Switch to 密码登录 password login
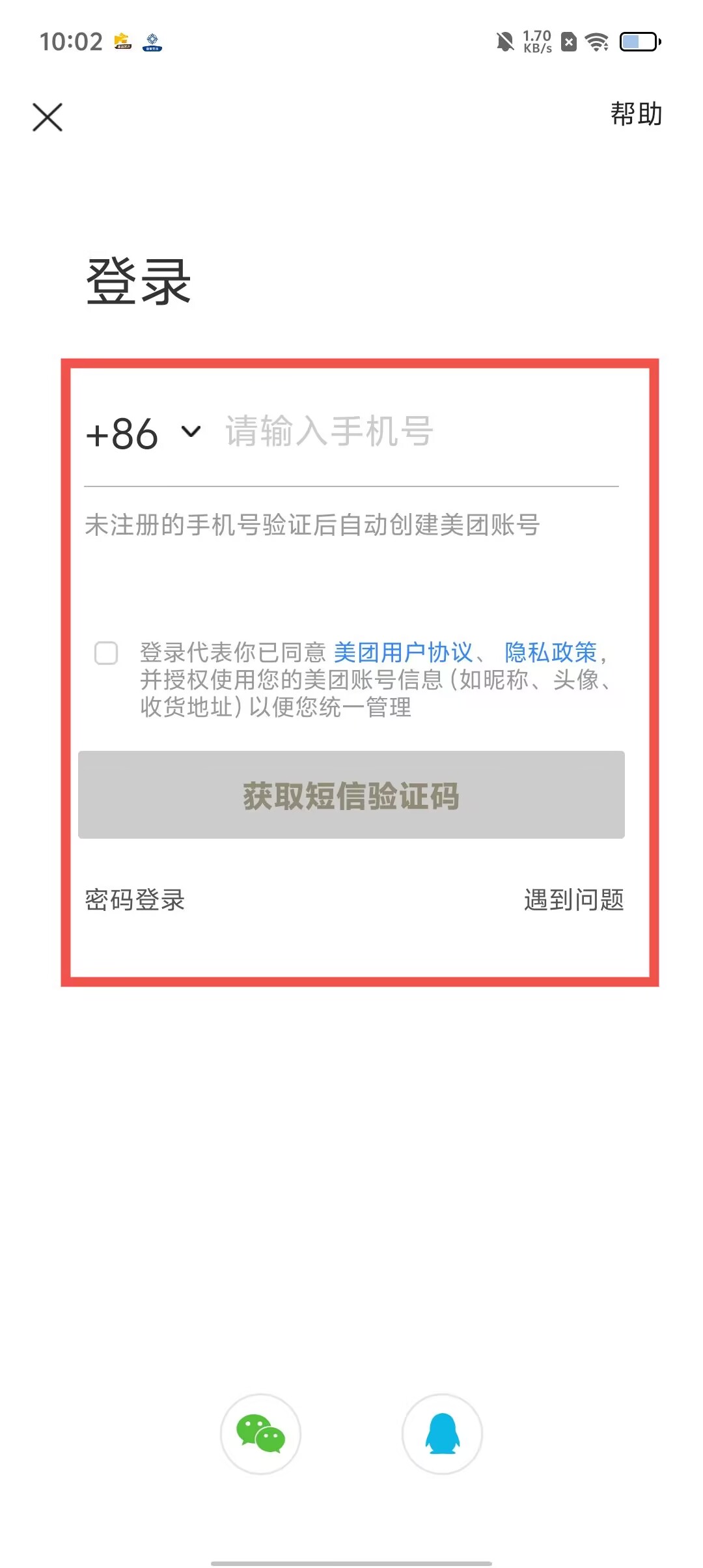The width and height of the screenshot is (703, 1568). click(x=135, y=900)
